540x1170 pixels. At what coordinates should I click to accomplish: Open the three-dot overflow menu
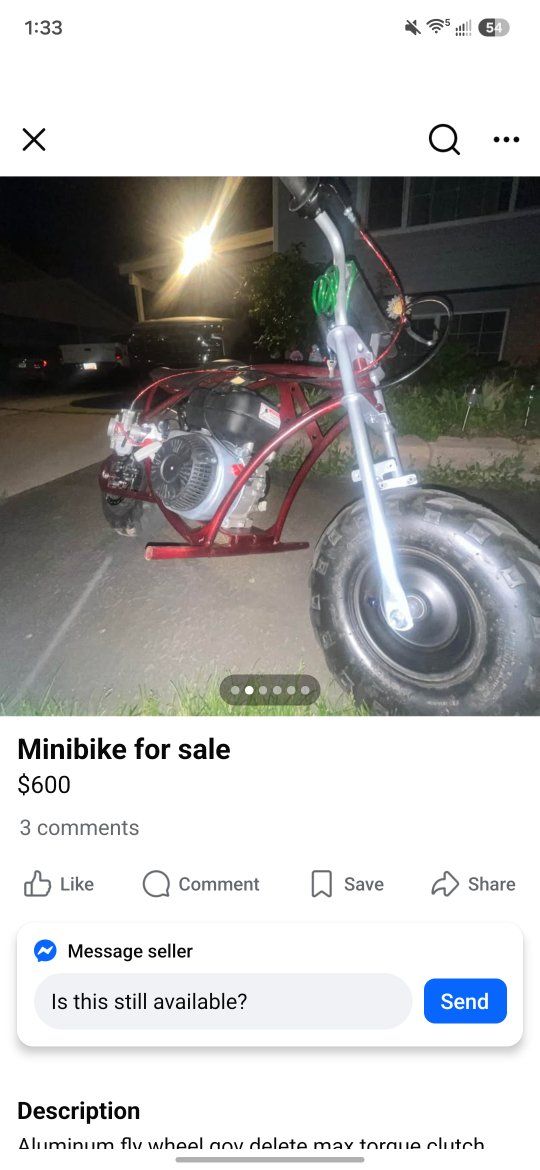click(506, 140)
